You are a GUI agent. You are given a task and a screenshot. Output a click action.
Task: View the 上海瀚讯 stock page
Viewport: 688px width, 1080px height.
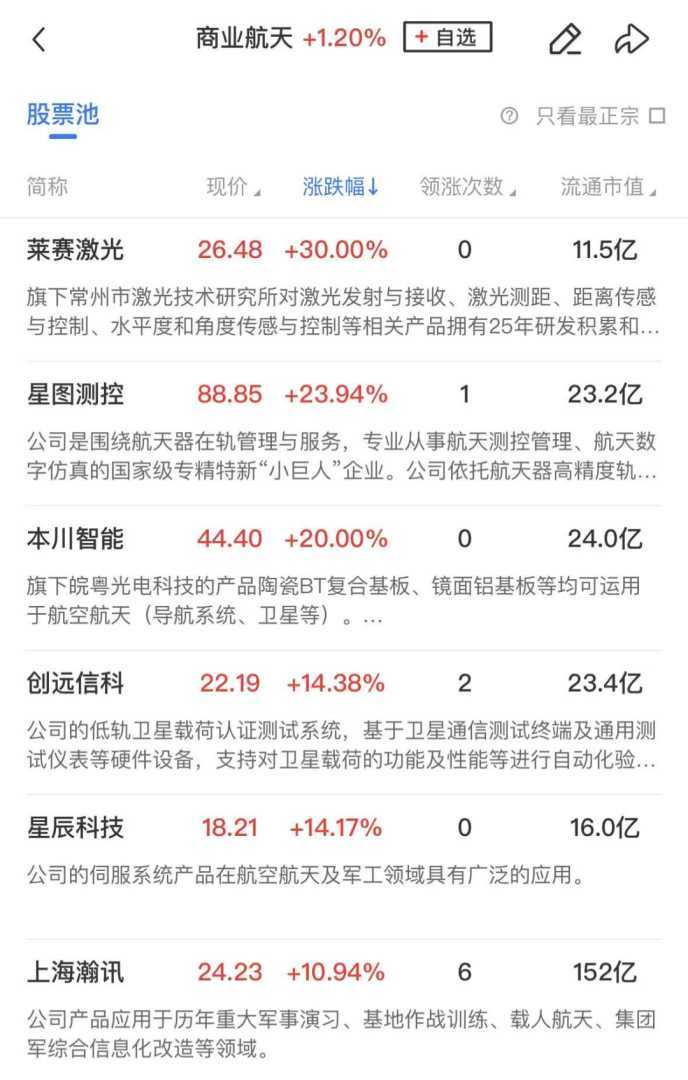click(76, 972)
